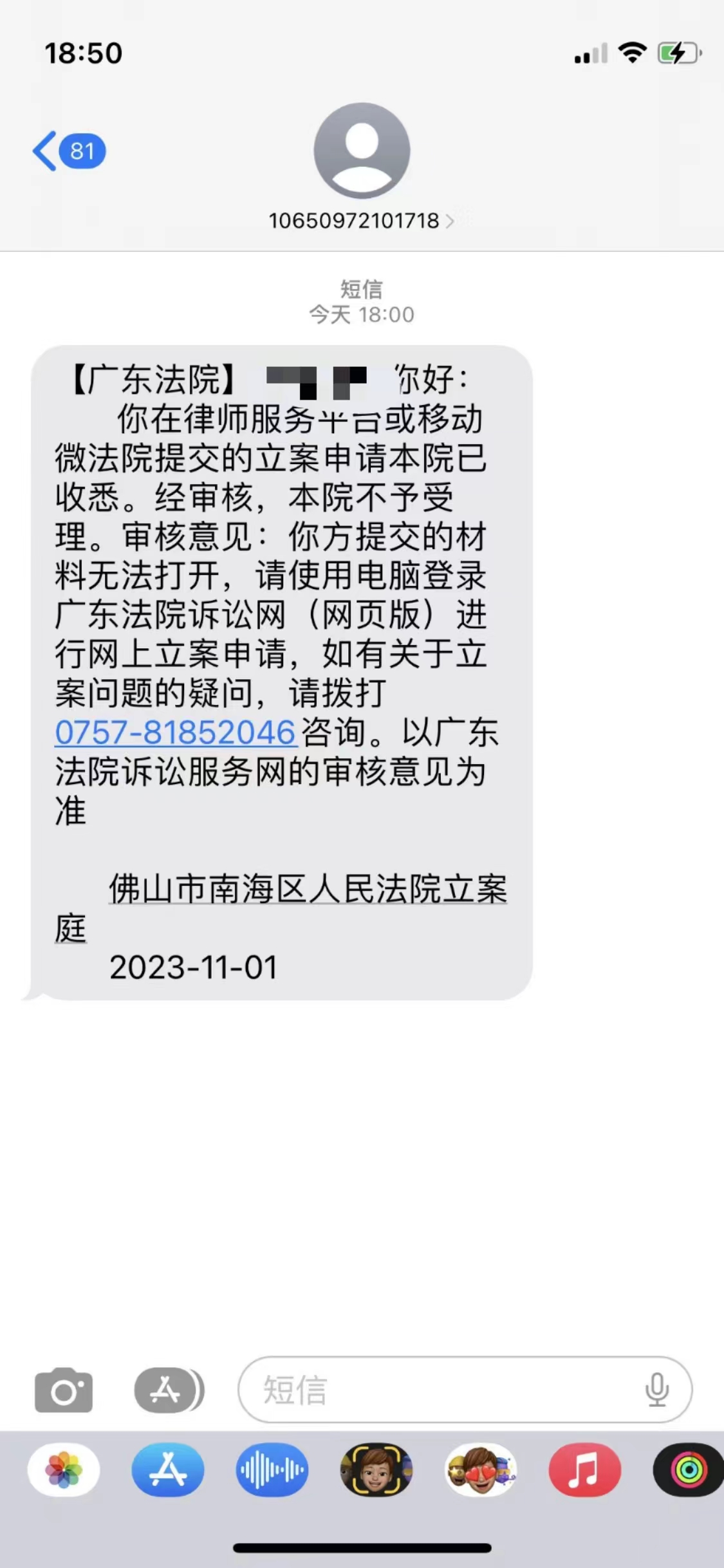Open the camera to attach a photo
The height and width of the screenshot is (1568, 724).
point(63,1390)
